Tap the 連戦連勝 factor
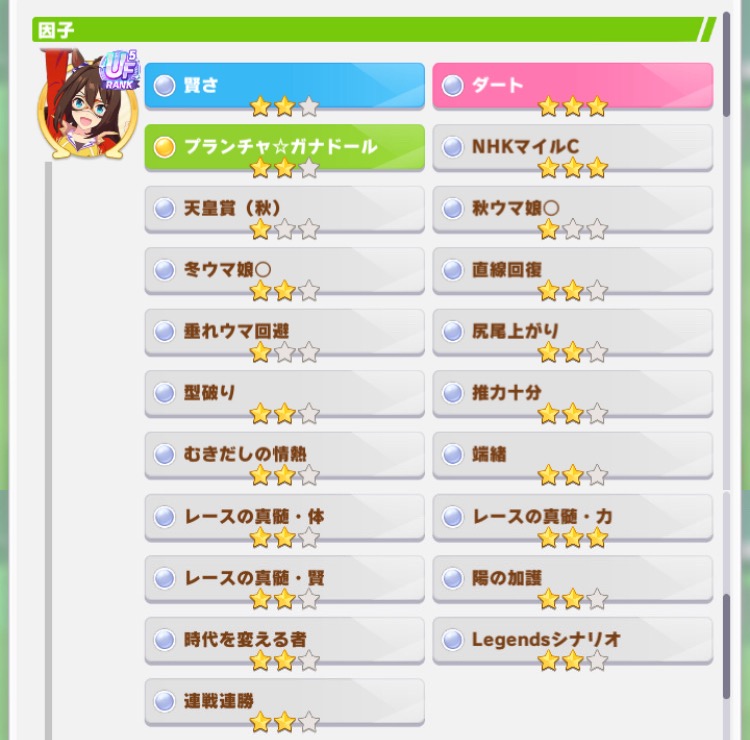 click(284, 702)
